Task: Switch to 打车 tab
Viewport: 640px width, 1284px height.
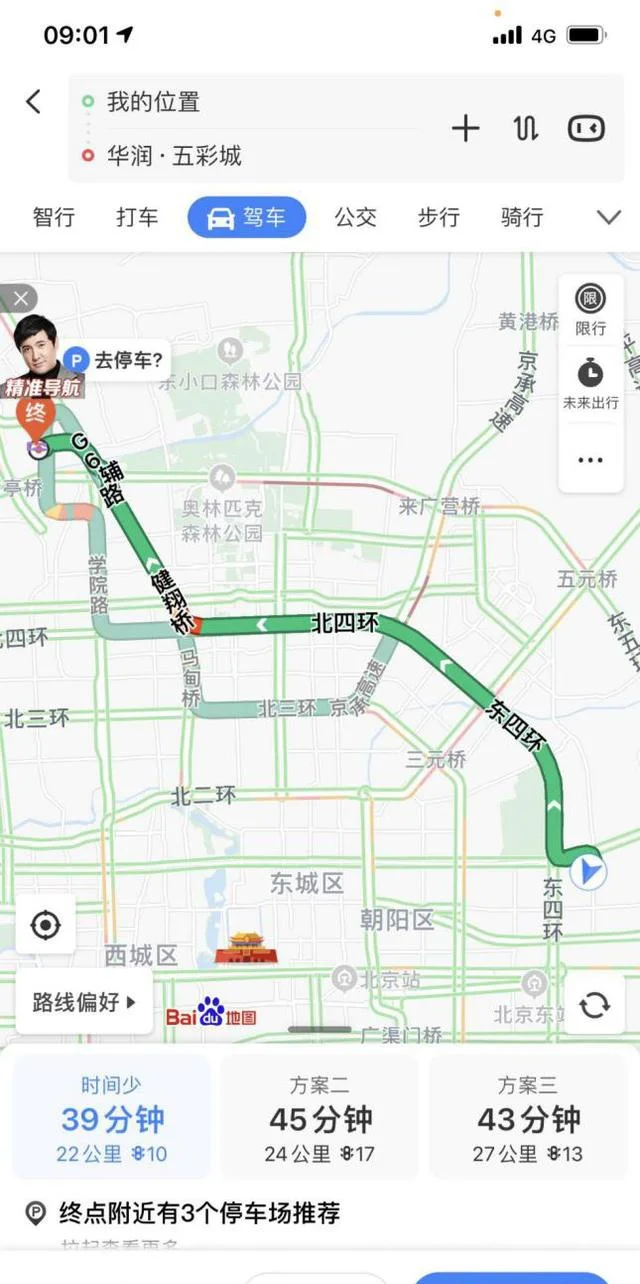Action: (137, 217)
